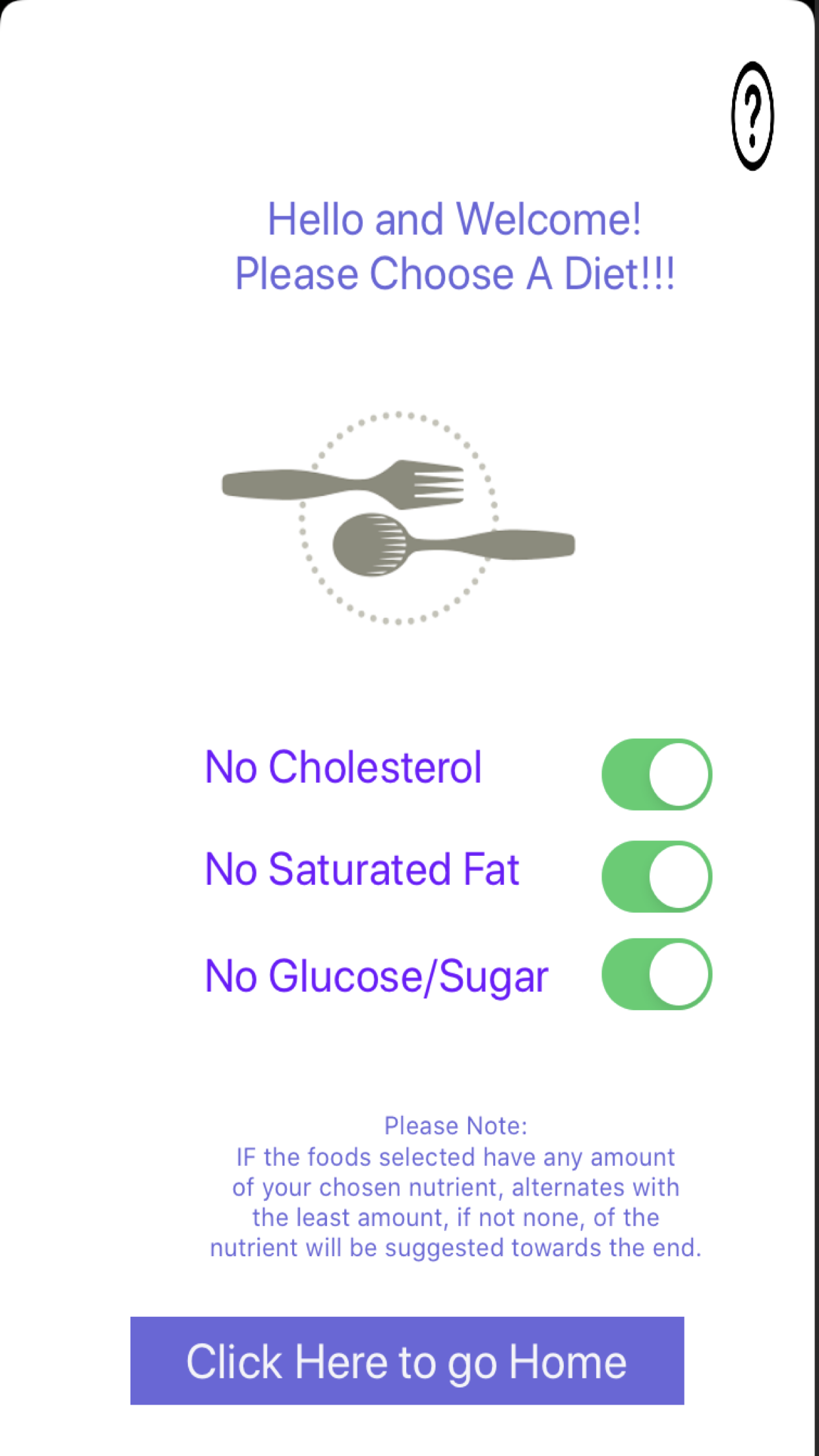
Task: Disable the No Saturated Fat switch
Action: [x=657, y=876]
